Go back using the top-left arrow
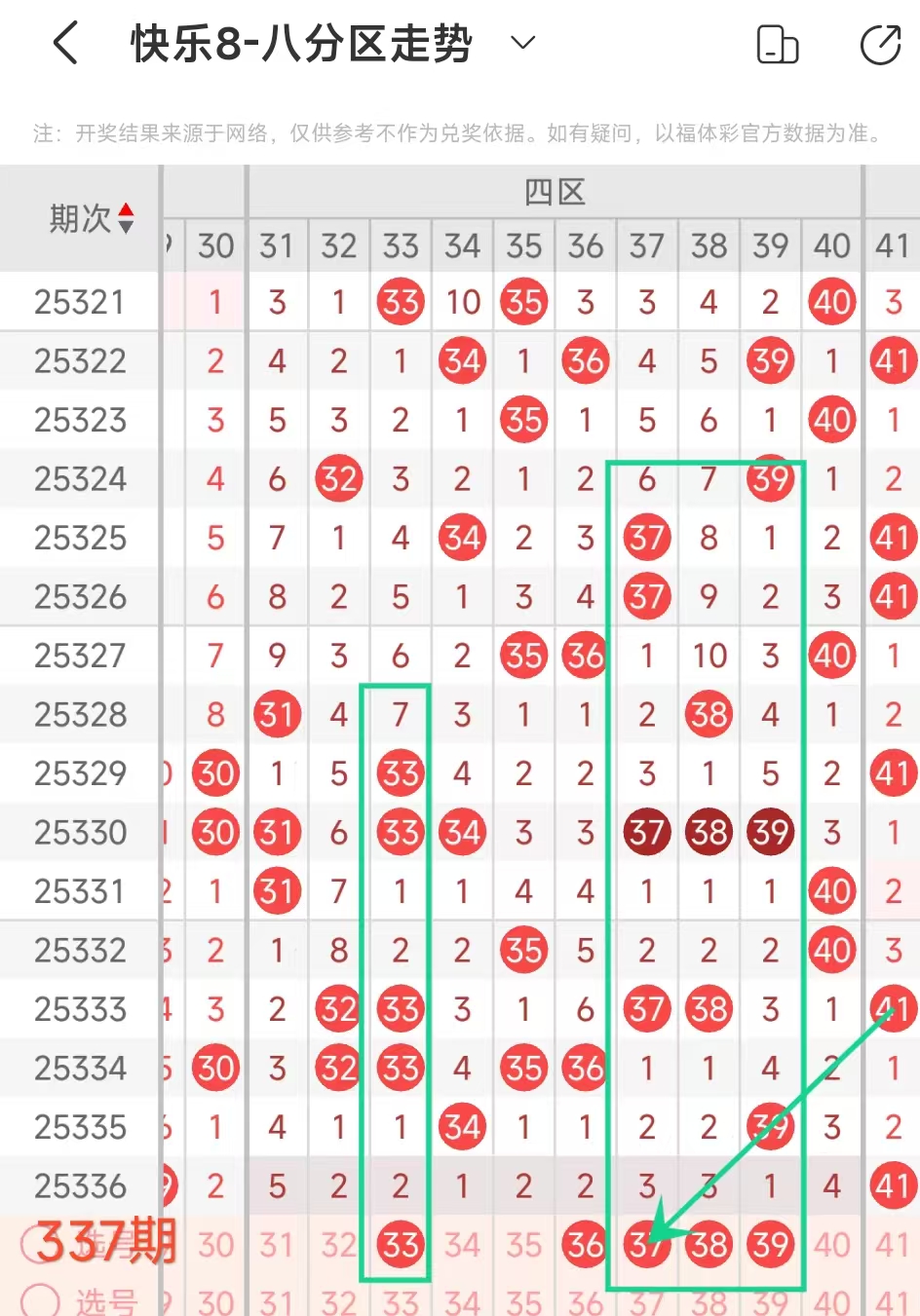 (66, 44)
